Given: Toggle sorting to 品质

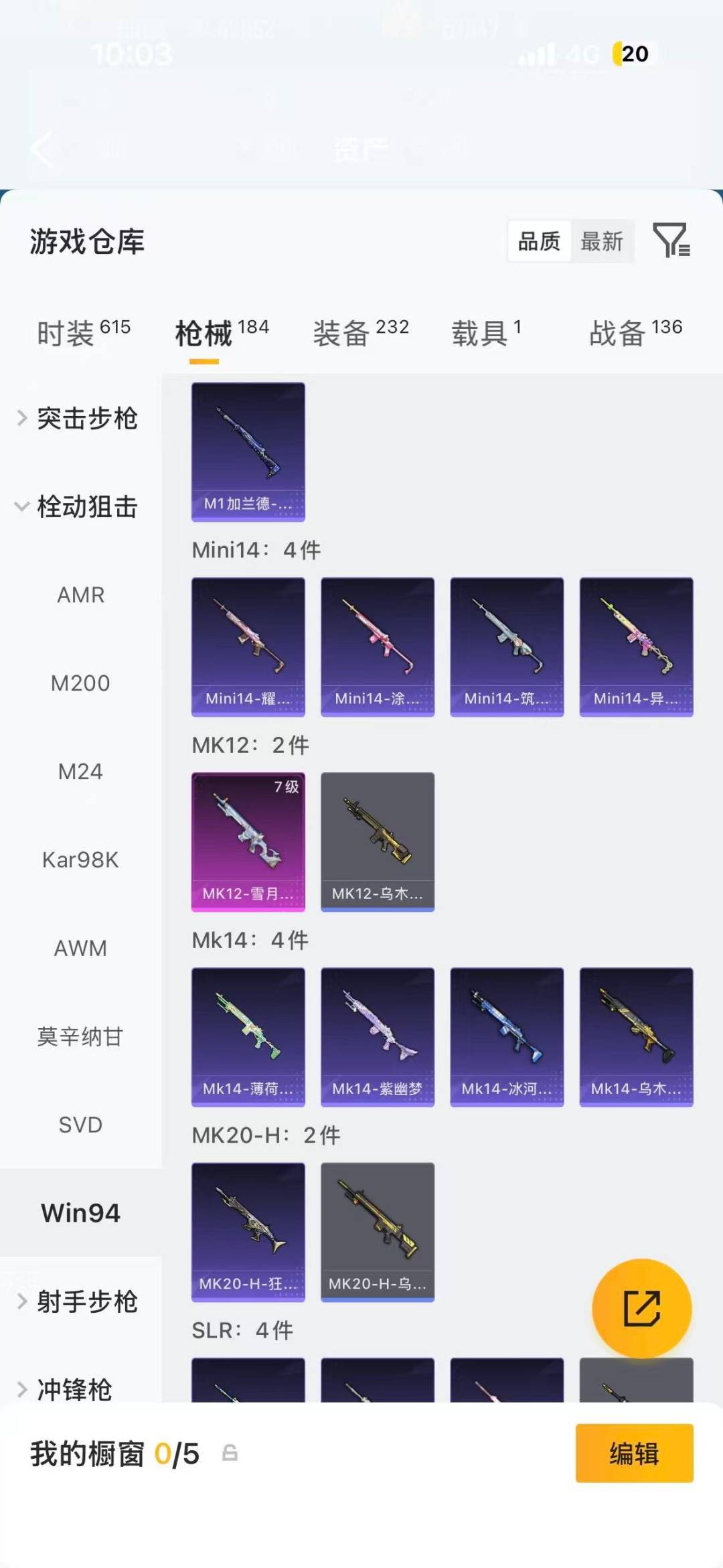Looking at the screenshot, I should 540,242.
